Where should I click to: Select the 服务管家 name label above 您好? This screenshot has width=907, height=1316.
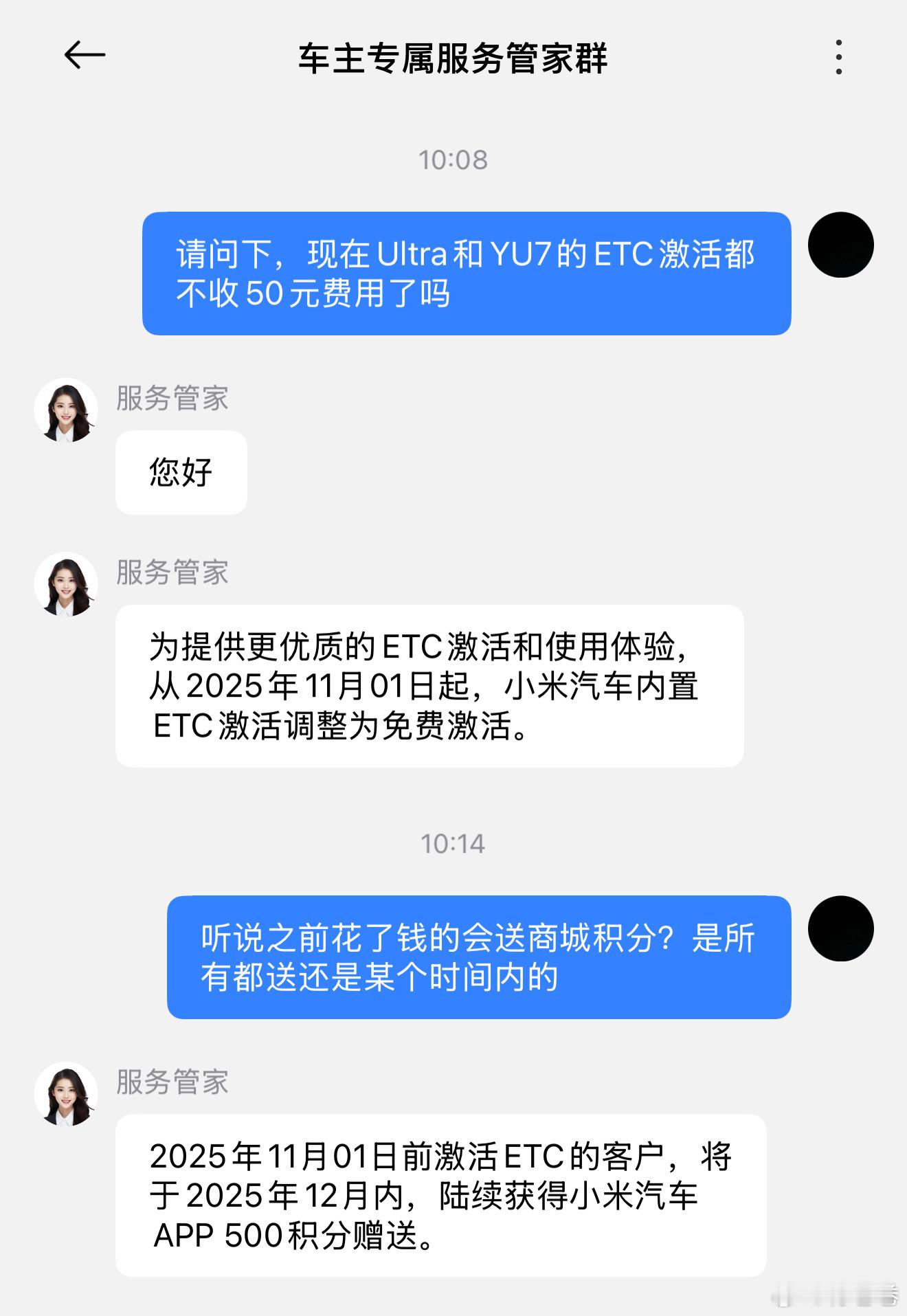(x=171, y=399)
